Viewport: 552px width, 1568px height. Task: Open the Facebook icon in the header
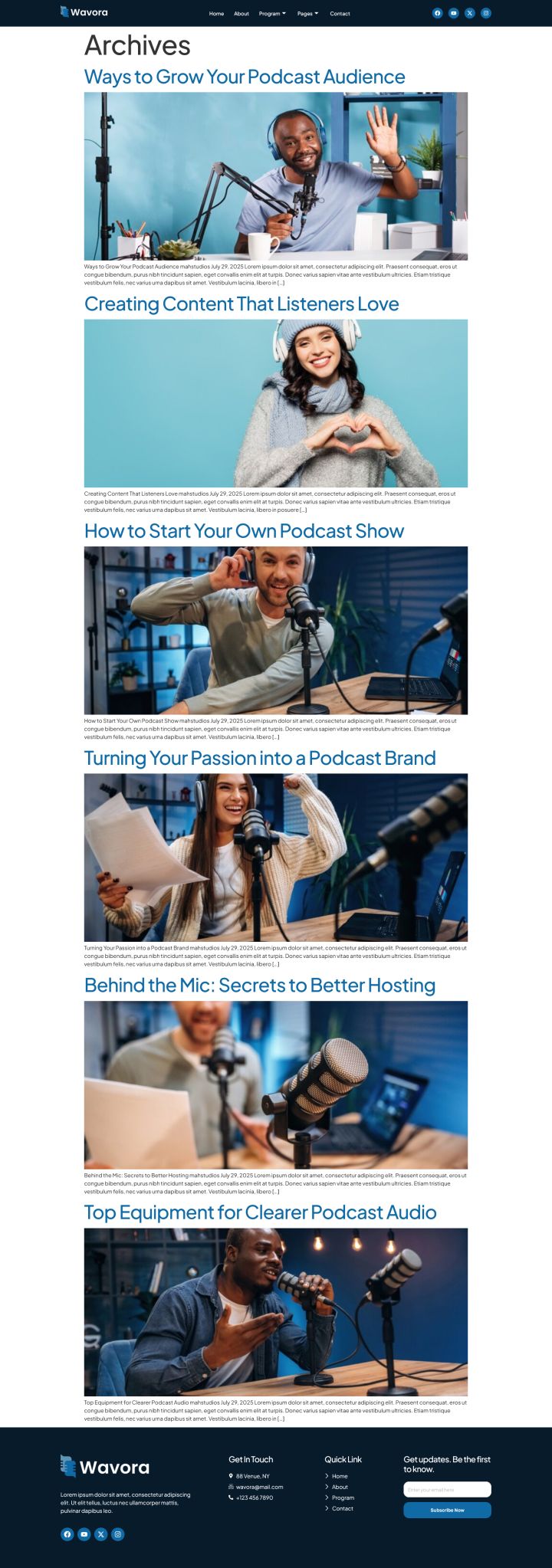coord(437,13)
